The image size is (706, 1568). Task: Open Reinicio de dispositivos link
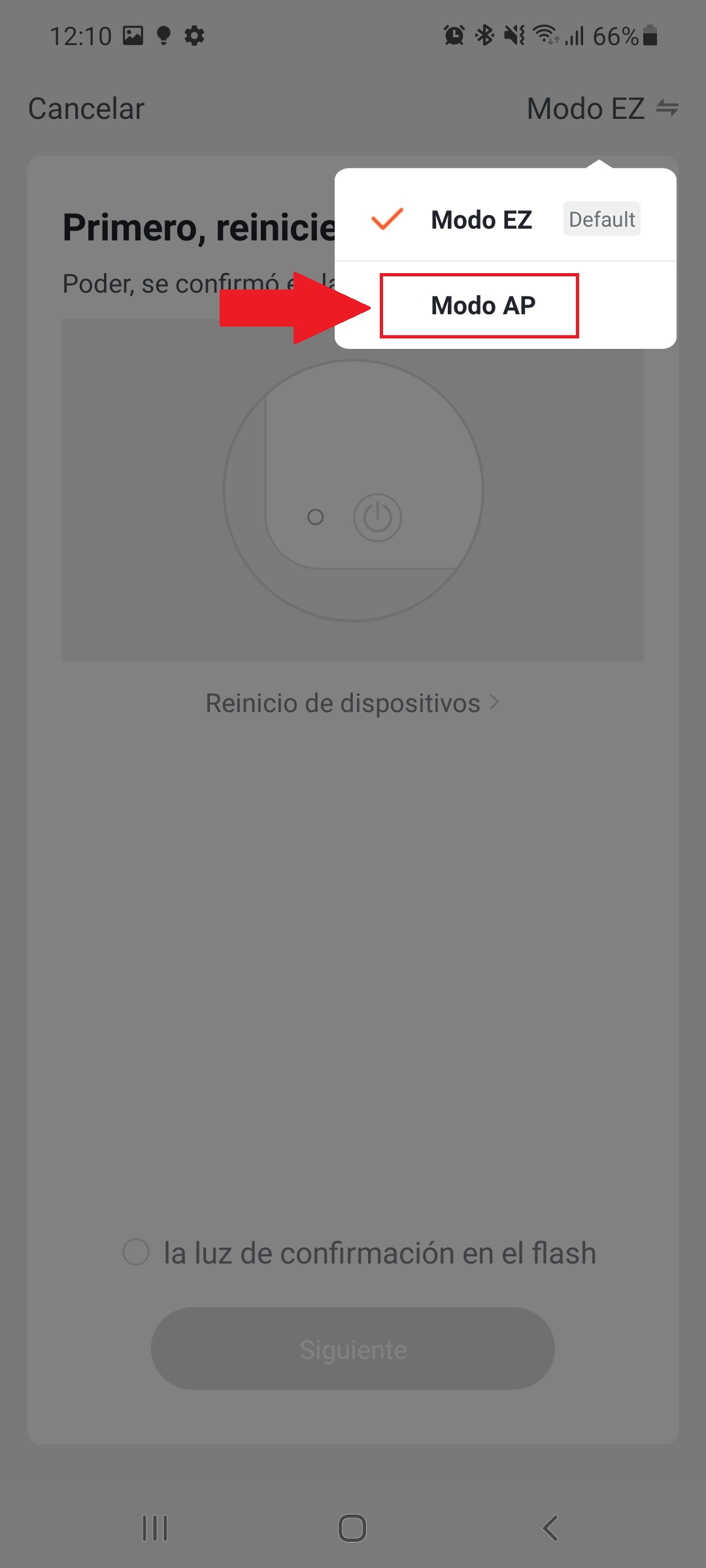(x=352, y=703)
